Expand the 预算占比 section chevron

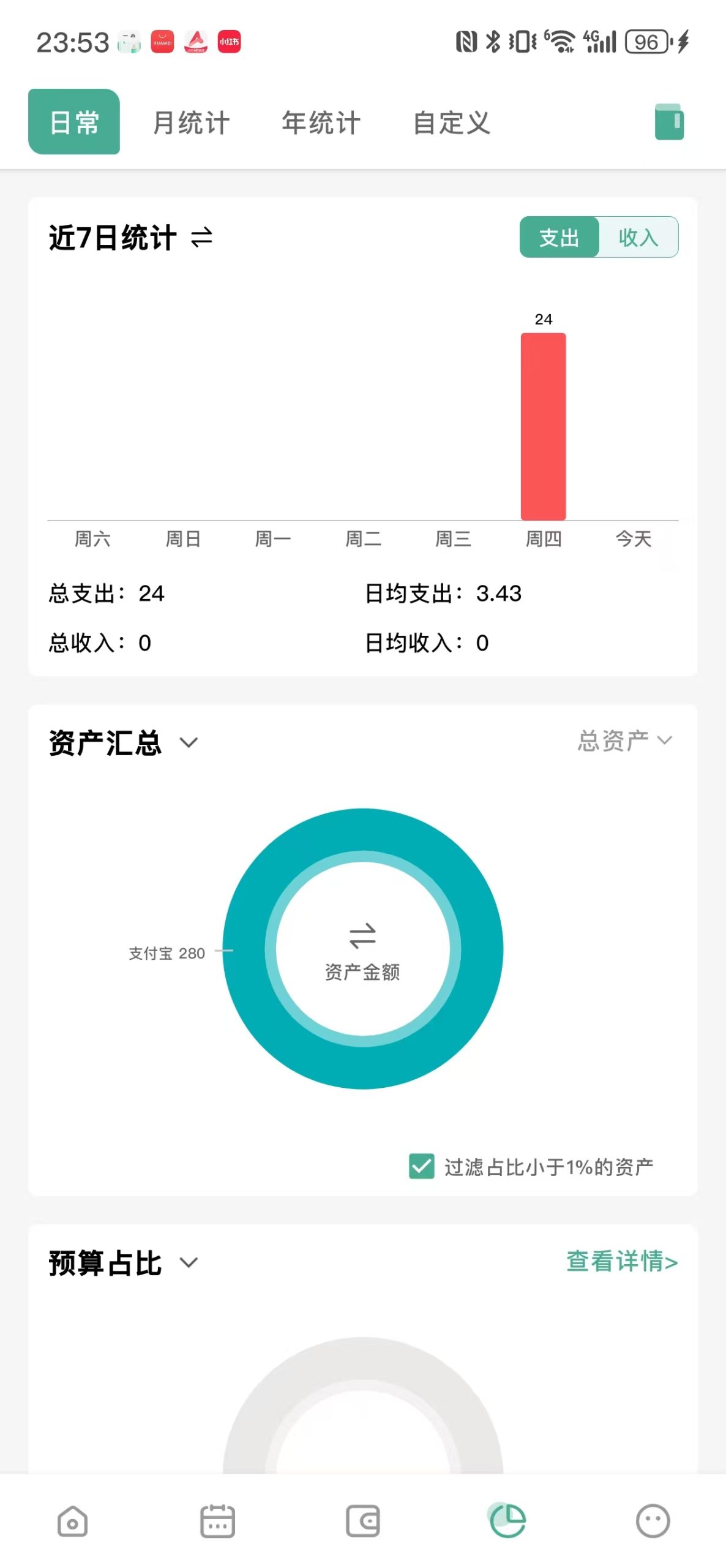pos(189,1264)
